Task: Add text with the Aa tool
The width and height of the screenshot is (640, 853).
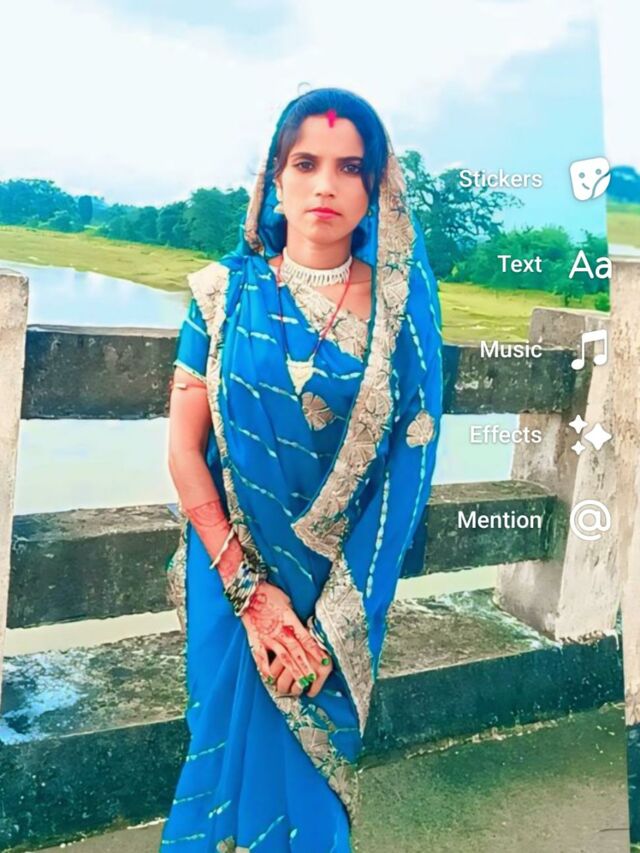Action: tap(589, 264)
